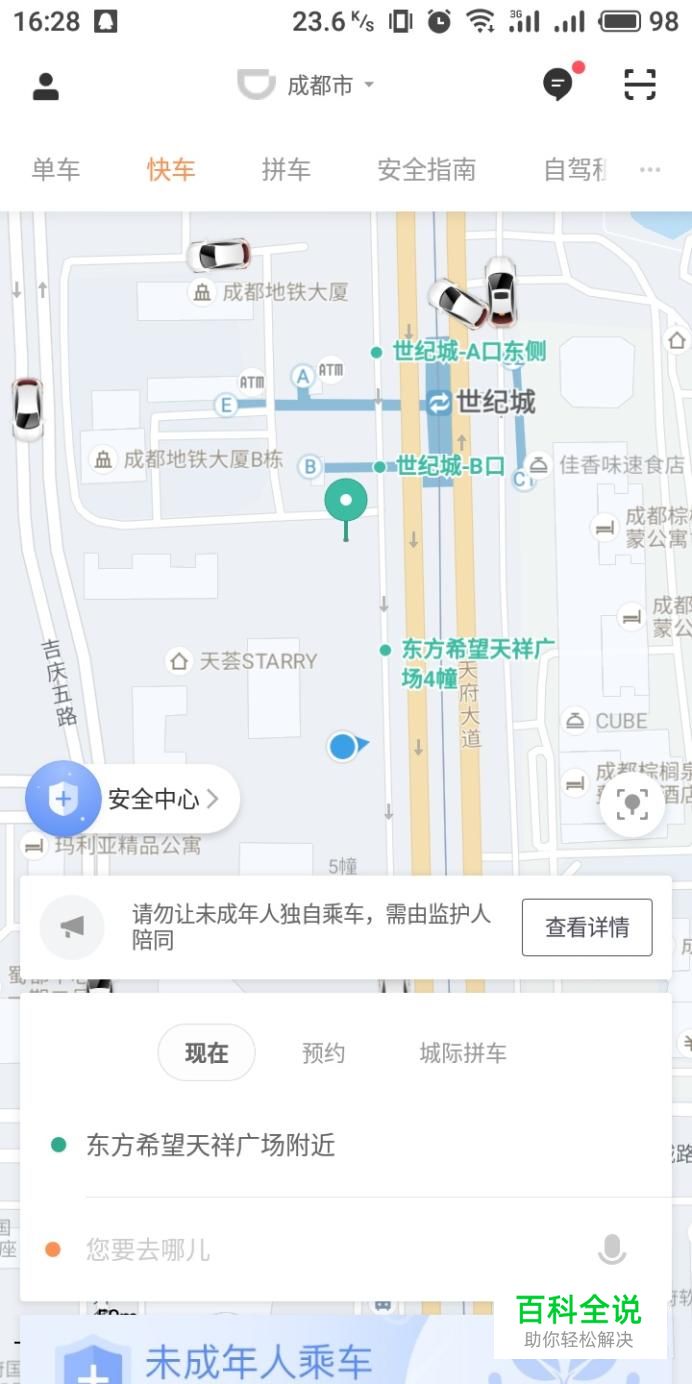692x1384 pixels.
Task: Choose the 预约 booking option
Action: 323,1053
